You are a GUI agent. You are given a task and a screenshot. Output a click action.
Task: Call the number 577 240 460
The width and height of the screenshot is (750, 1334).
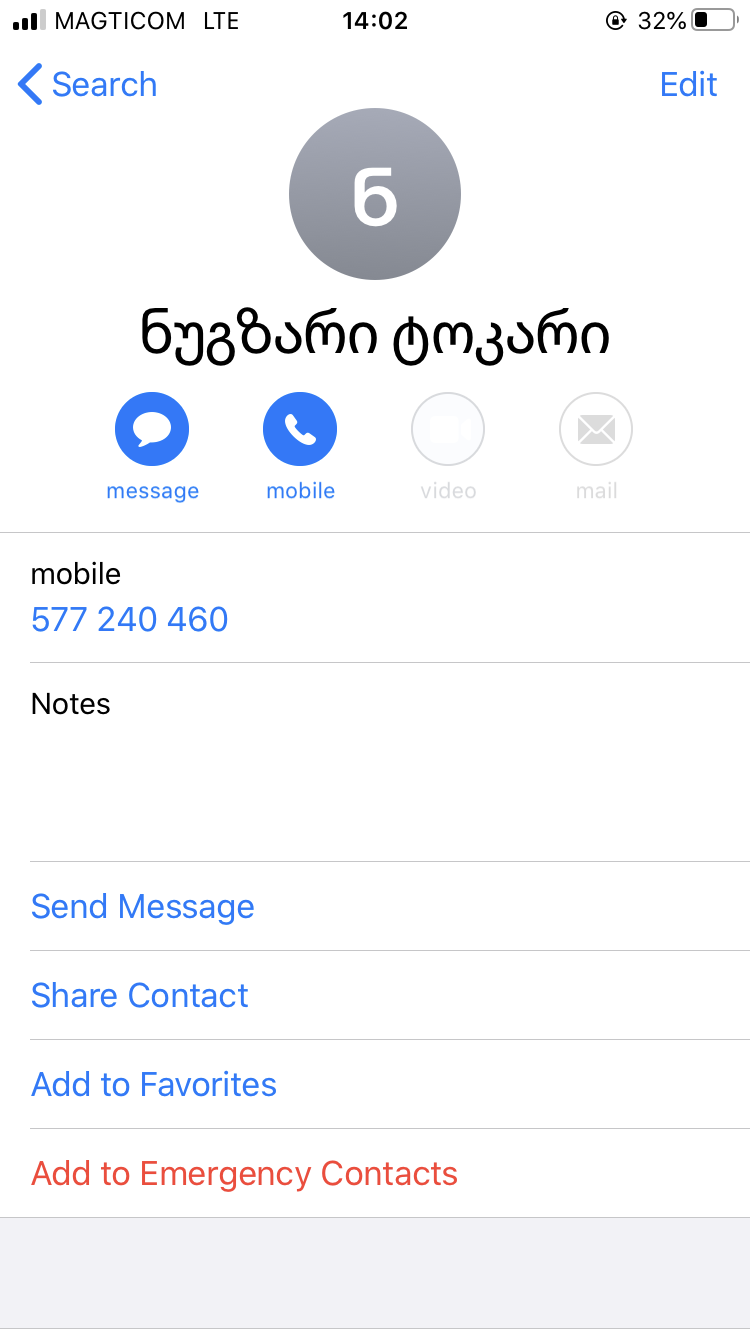[130, 620]
